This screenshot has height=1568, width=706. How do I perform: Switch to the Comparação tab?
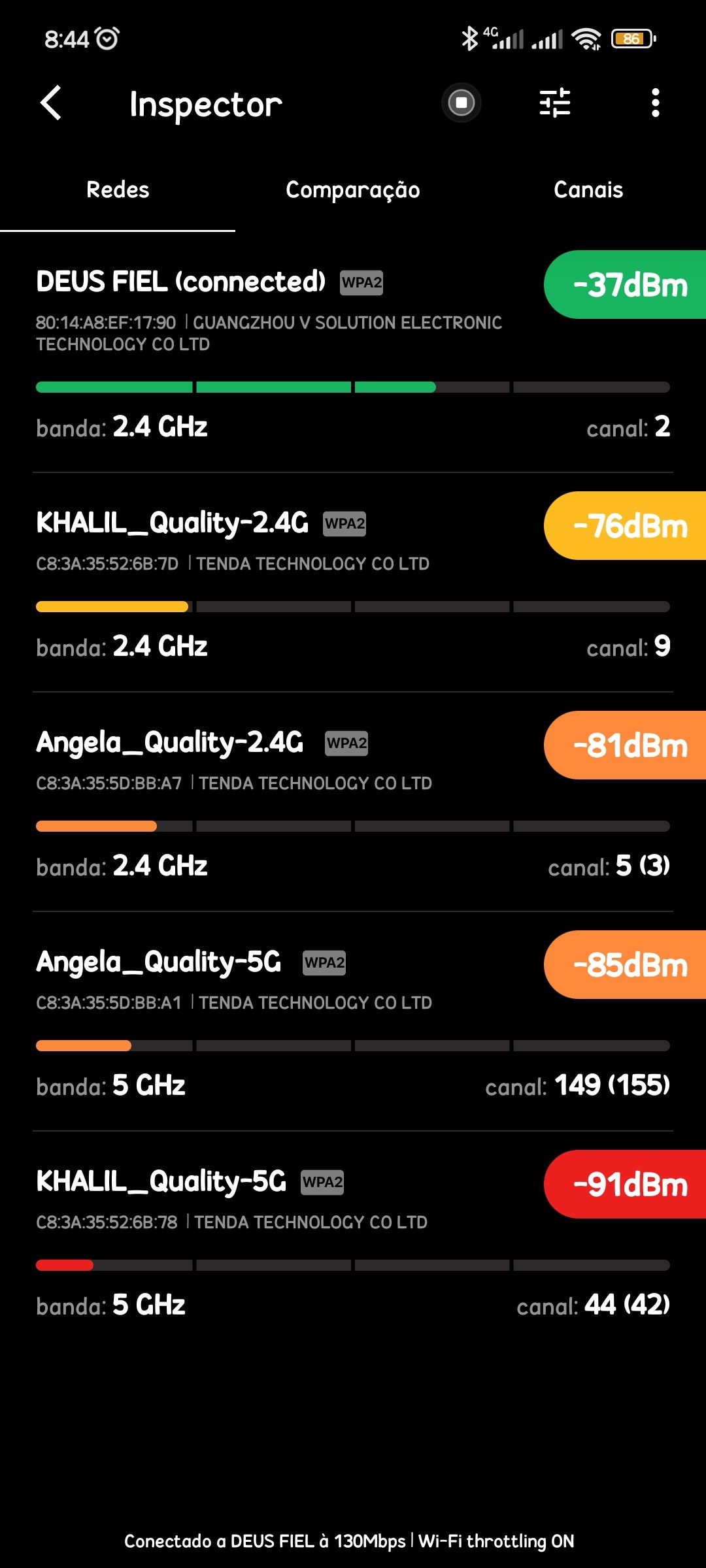coord(353,190)
